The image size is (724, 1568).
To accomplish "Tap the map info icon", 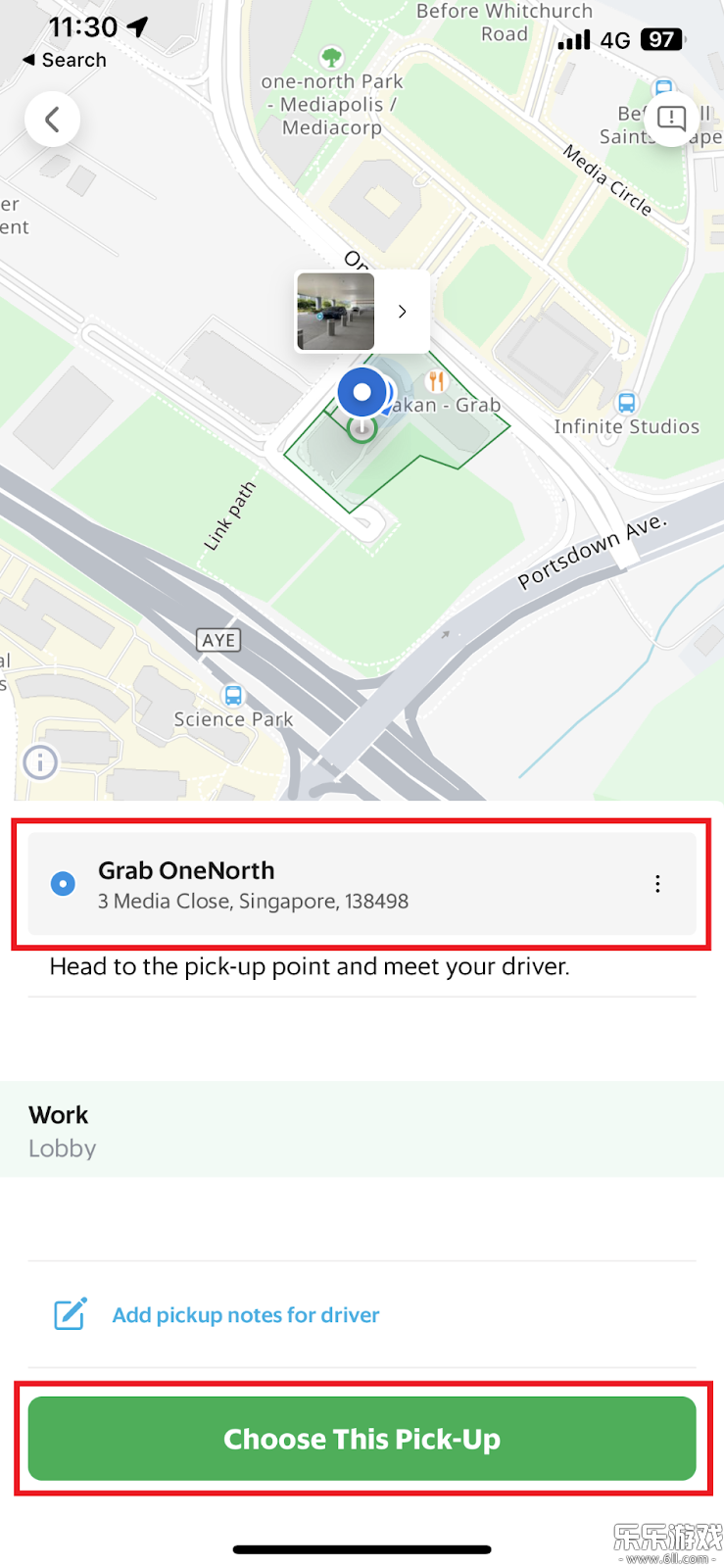I will point(40,761).
